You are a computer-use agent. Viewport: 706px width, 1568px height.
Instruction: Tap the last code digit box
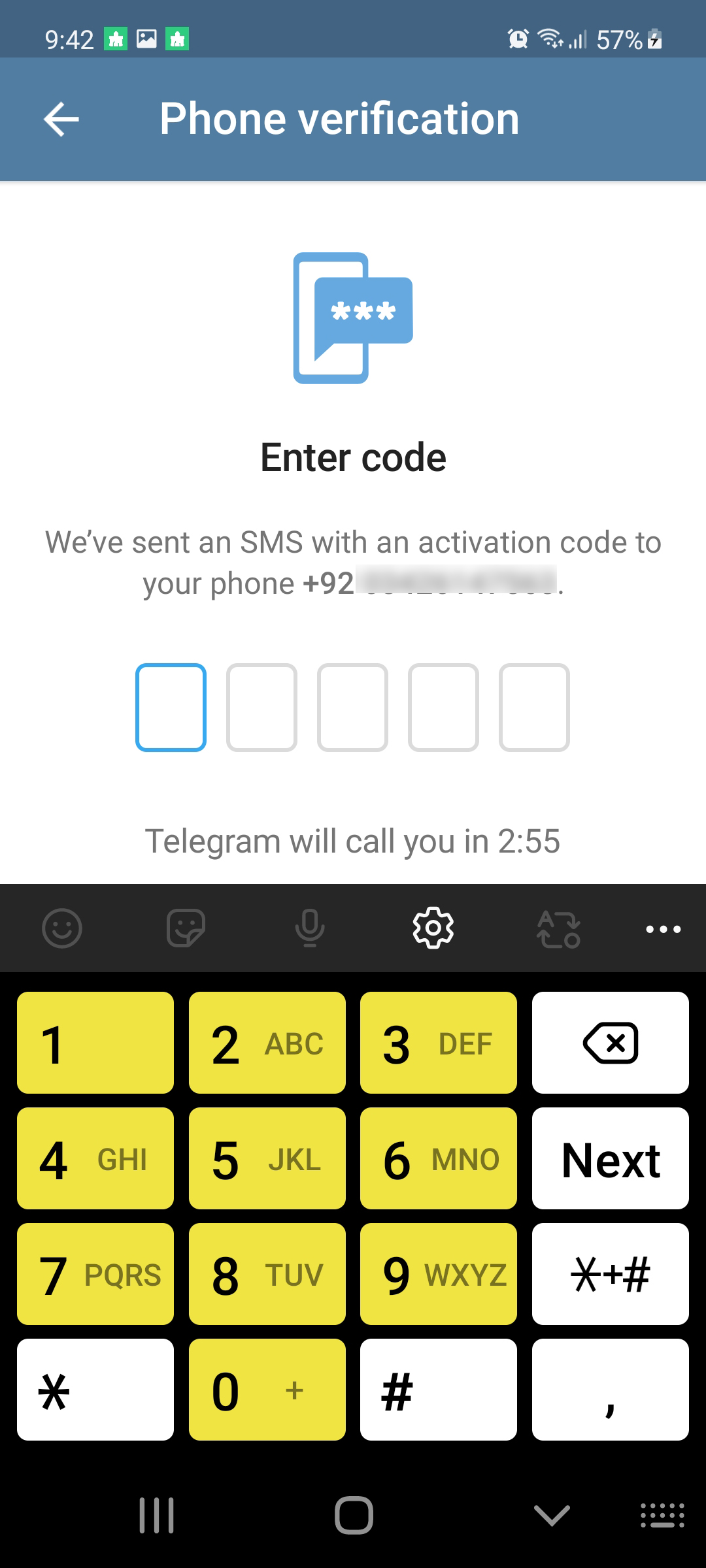pyautogui.click(x=534, y=708)
